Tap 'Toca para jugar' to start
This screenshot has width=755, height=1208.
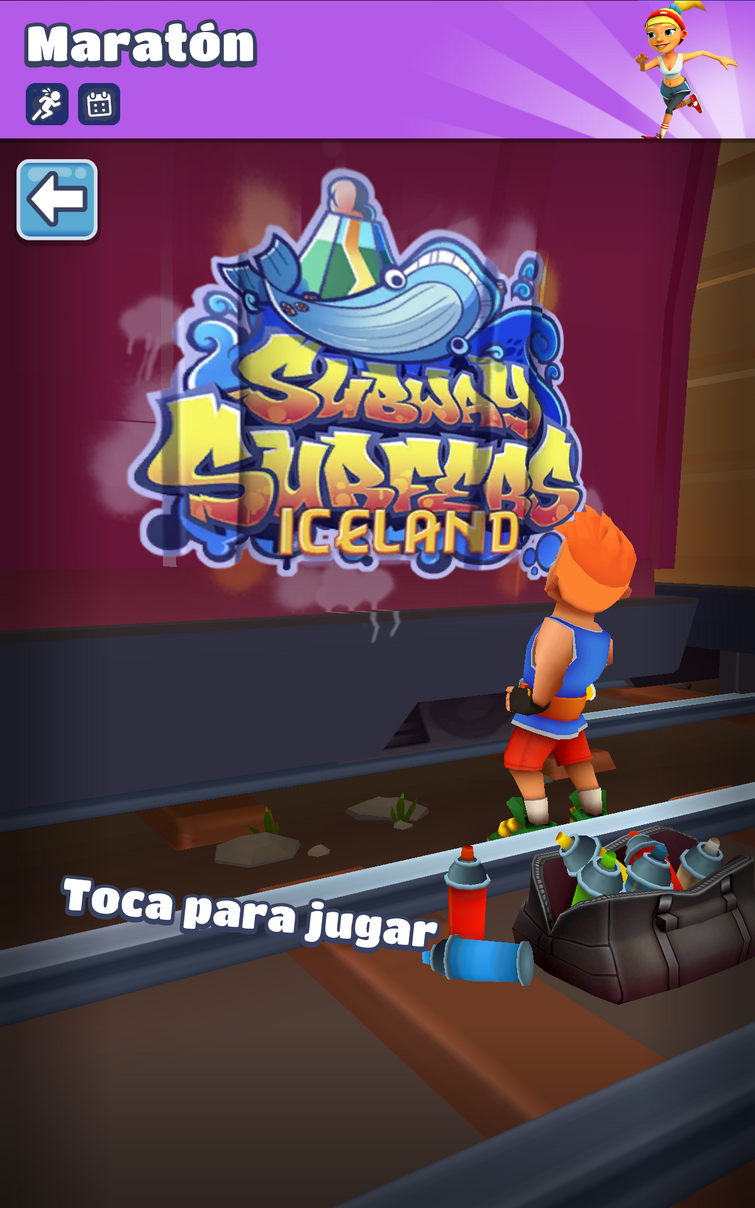click(x=250, y=911)
